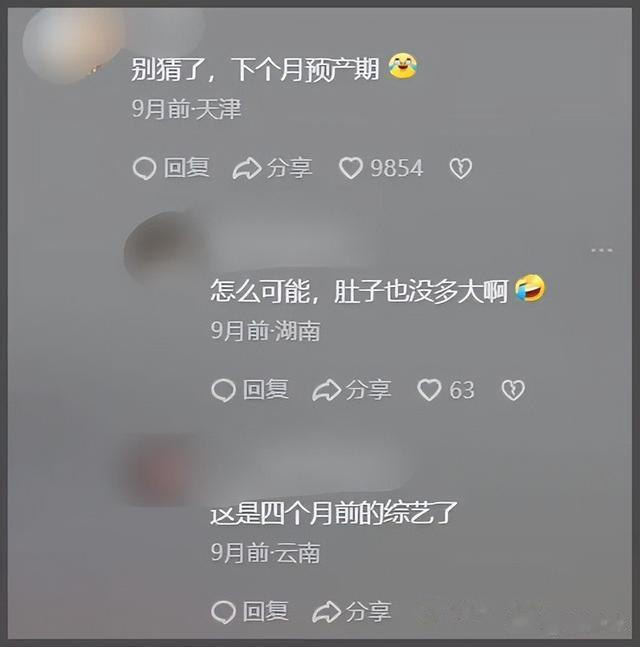
Task: Open overflow menu beside Hunan comment
Action: (x=600, y=250)
